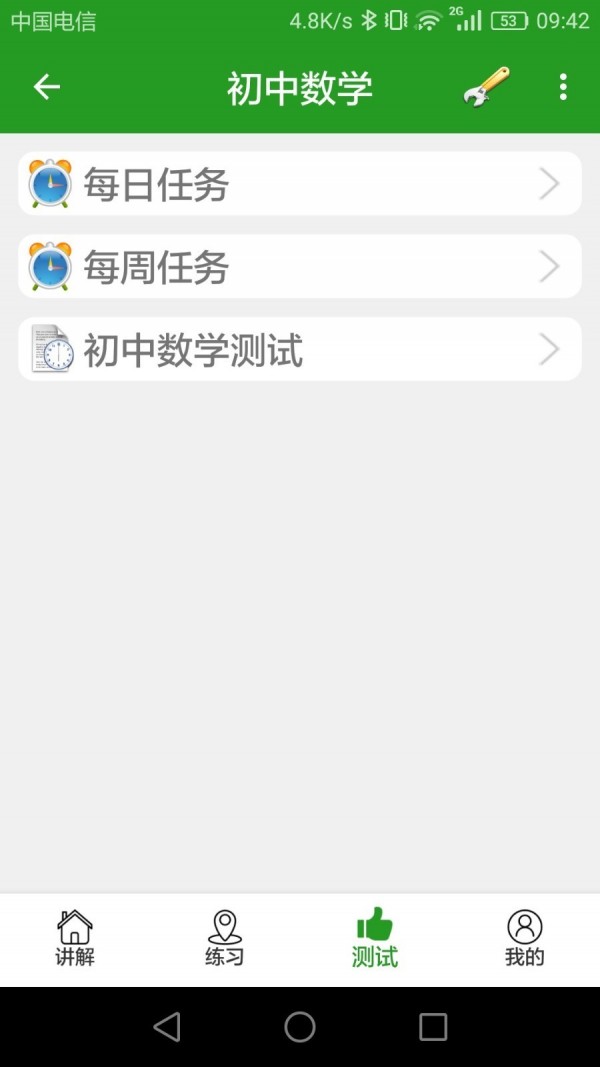Switch to the 练习 tab

tap(225, 939)
